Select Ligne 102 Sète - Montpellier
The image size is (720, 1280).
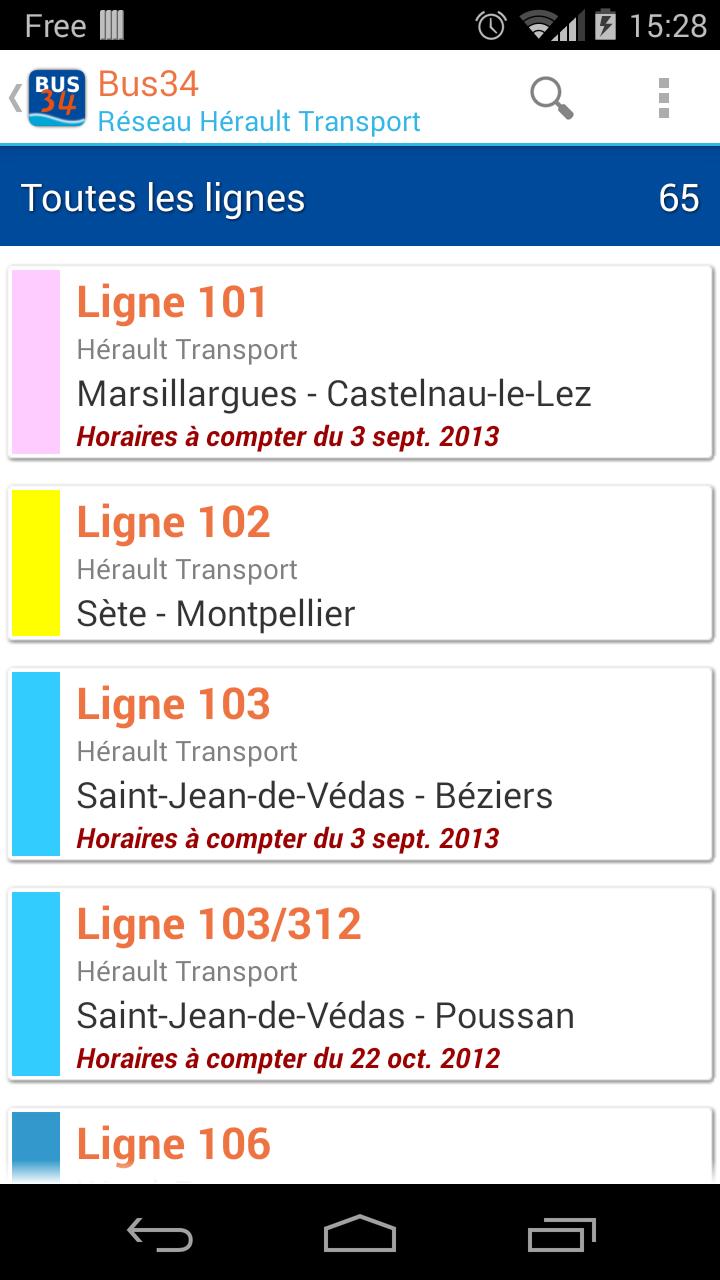click(360, 563)
